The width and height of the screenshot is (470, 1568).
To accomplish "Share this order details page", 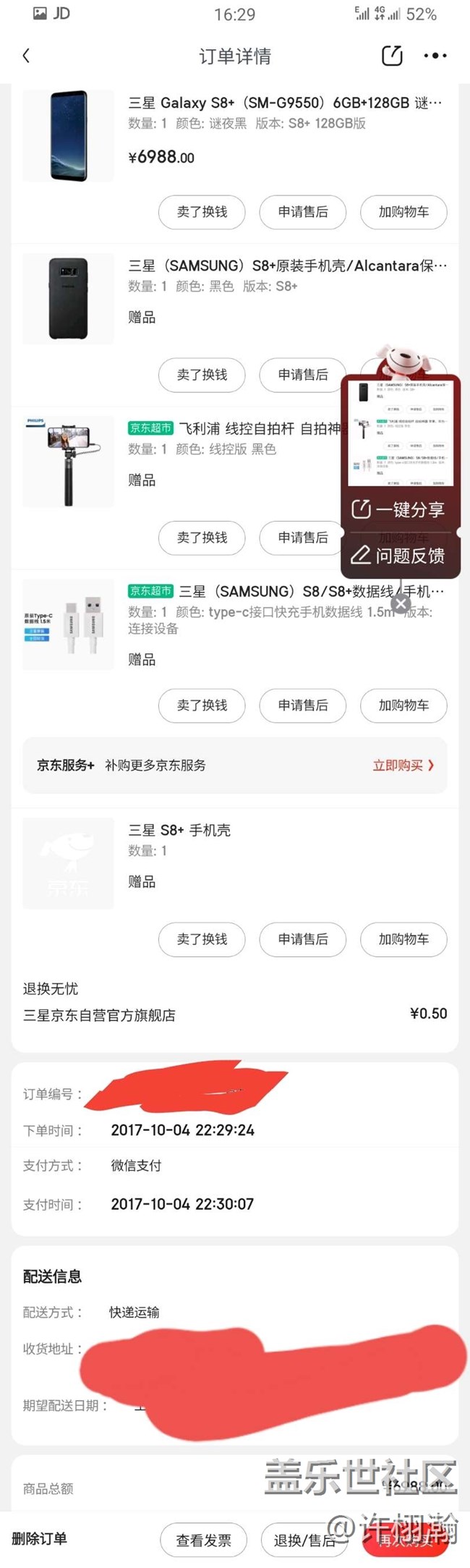I will (x=392, y=56).
